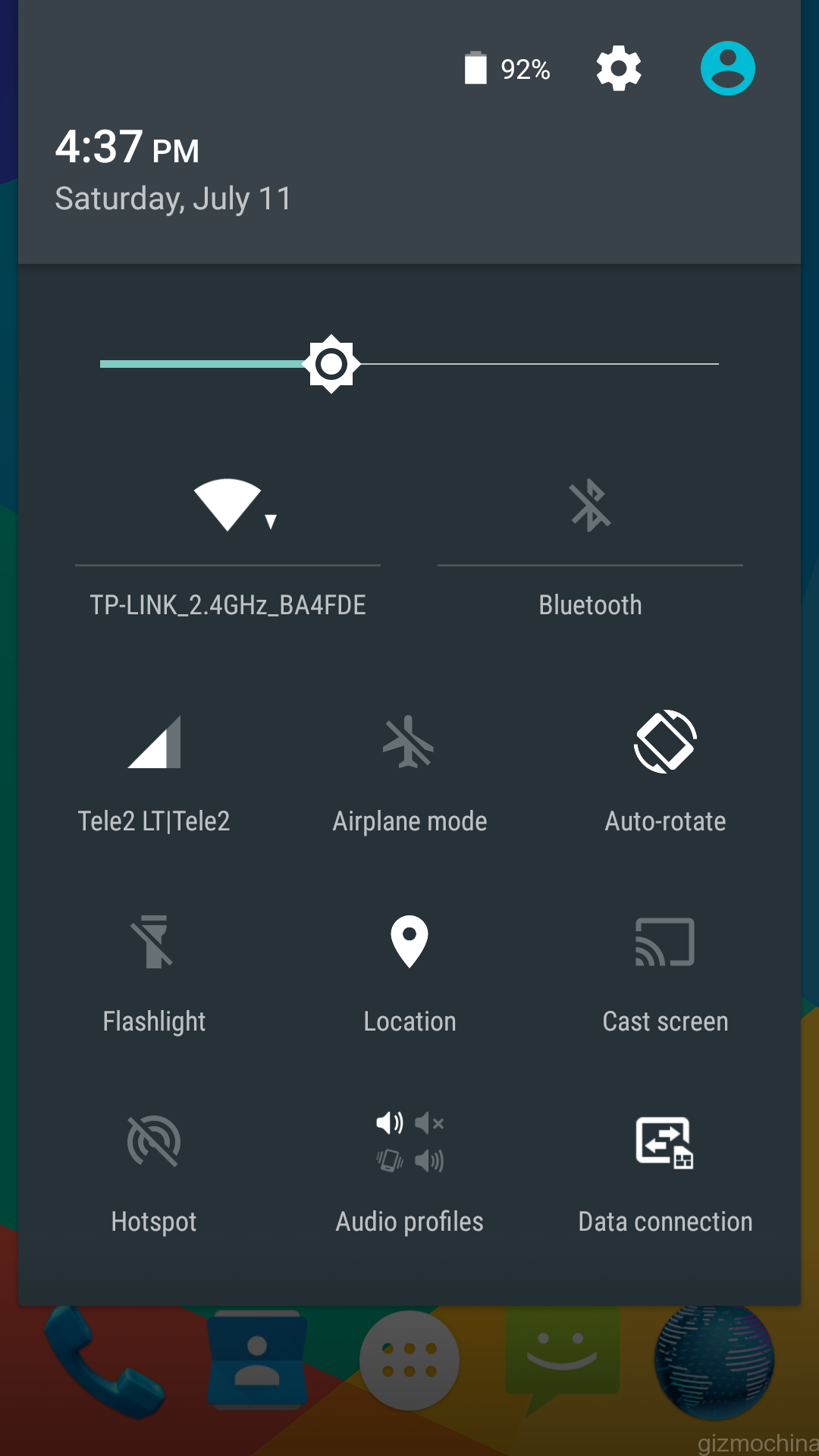This screenshot has height=1456, width=819.
Task: Toggle the Wi-Fi icon off
Action: point(227,505)
